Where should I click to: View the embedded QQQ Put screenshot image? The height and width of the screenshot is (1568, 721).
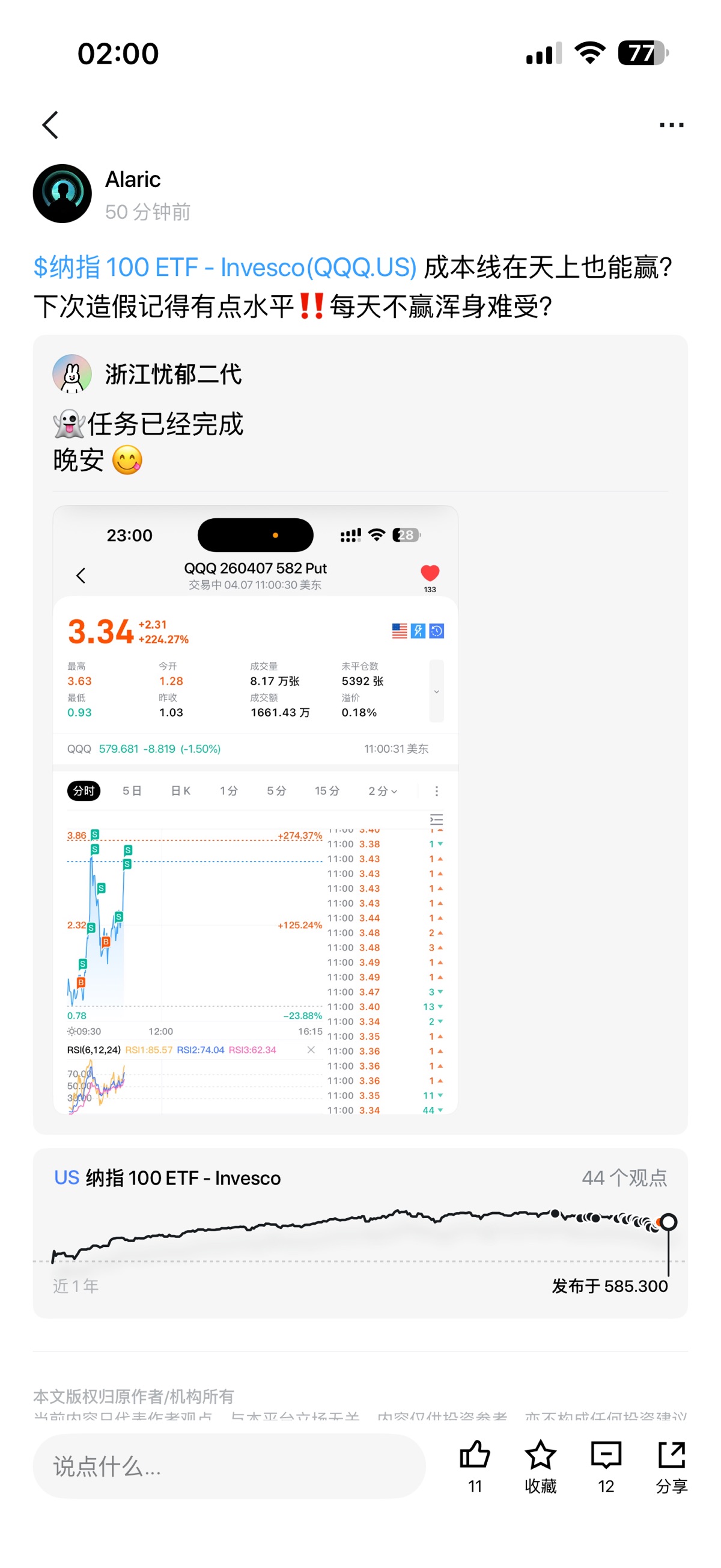point(255,810)
